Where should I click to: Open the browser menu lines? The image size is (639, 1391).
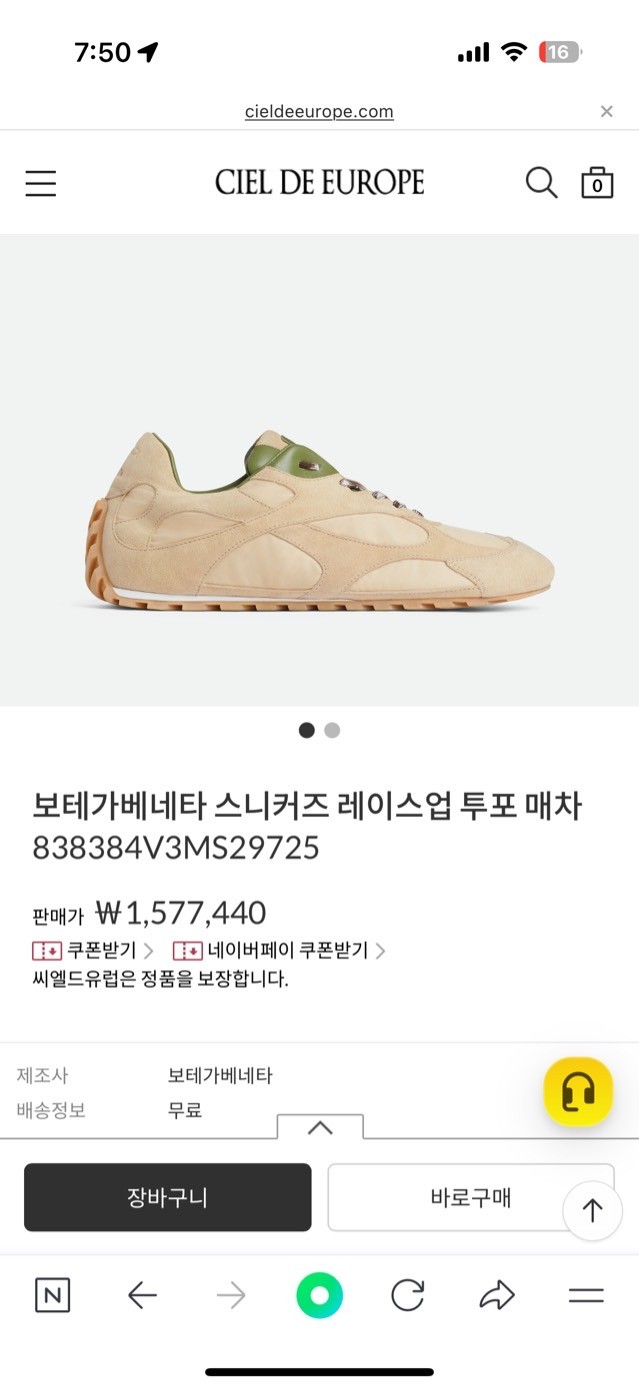pos(586,1296)
